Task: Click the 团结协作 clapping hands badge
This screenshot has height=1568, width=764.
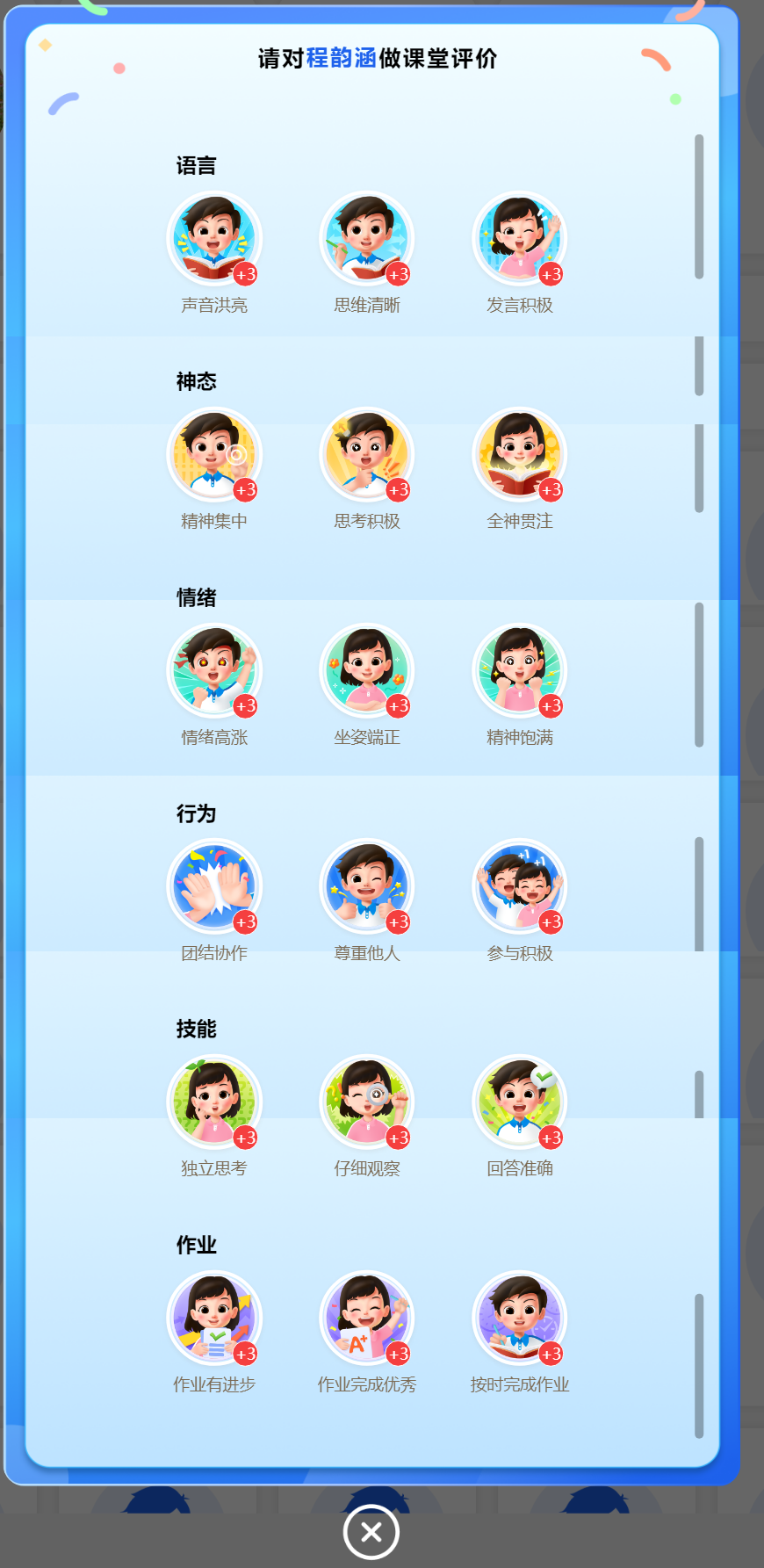Action: click(214, 886)
